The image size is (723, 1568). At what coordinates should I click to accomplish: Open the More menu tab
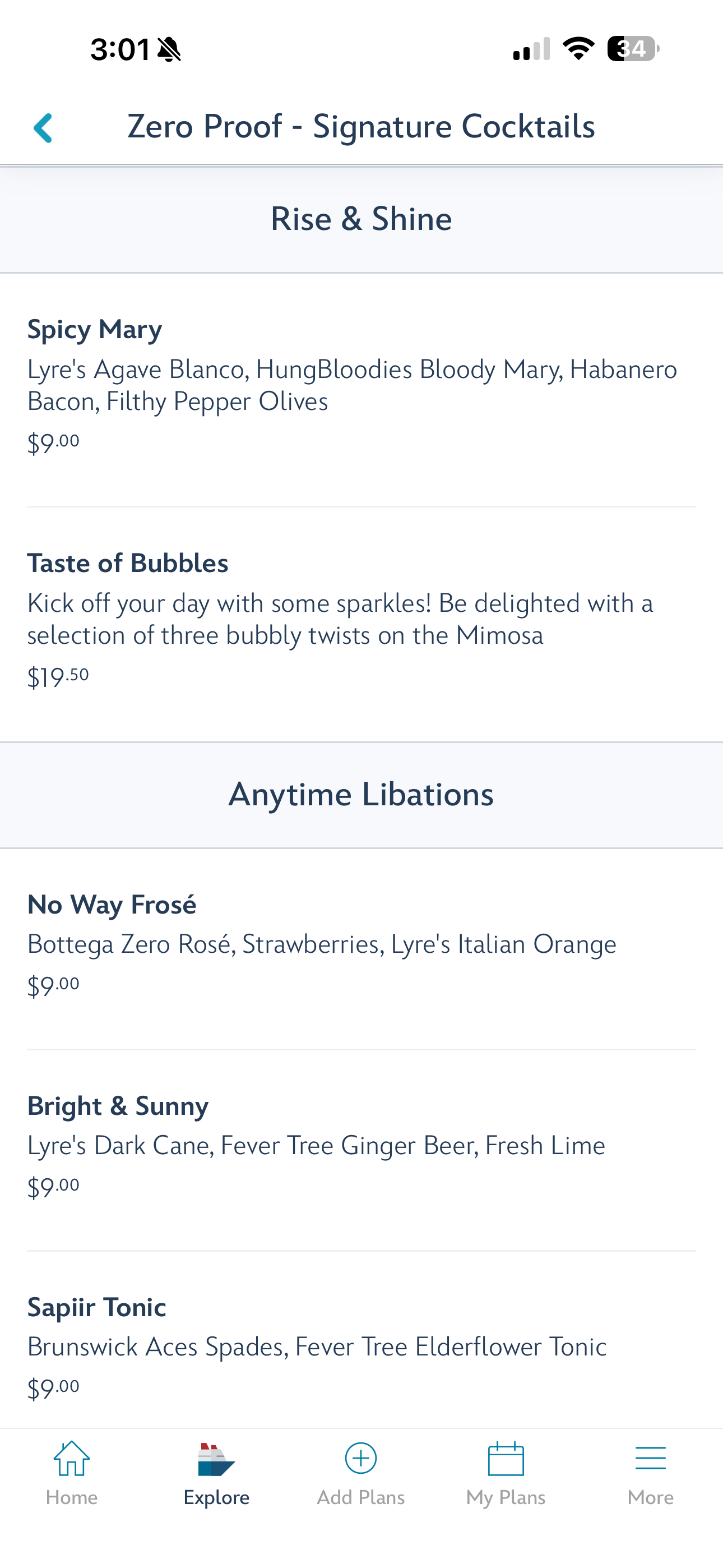click(x=650, y=1473)
